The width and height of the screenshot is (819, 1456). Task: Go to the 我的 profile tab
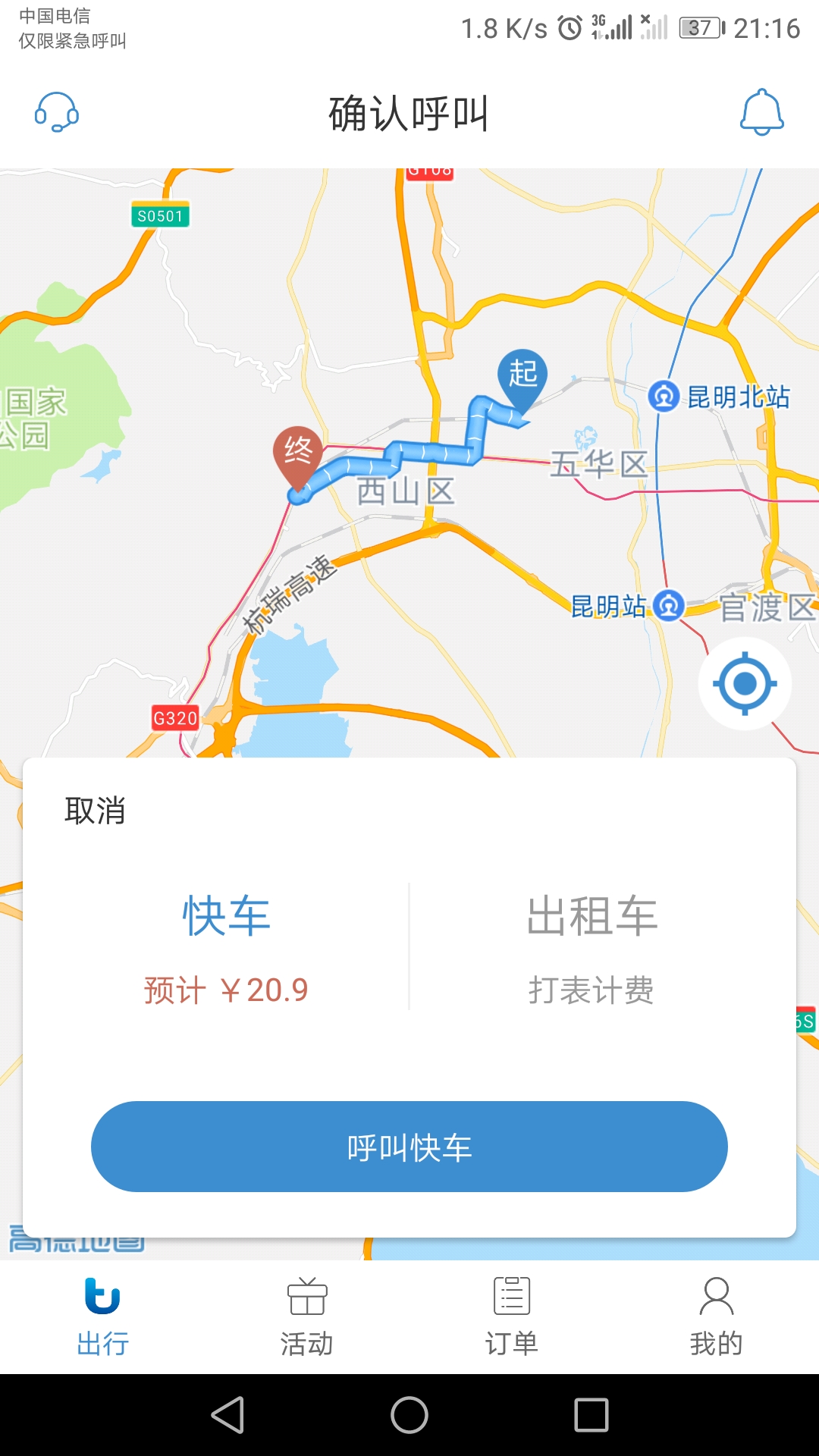716,1317
